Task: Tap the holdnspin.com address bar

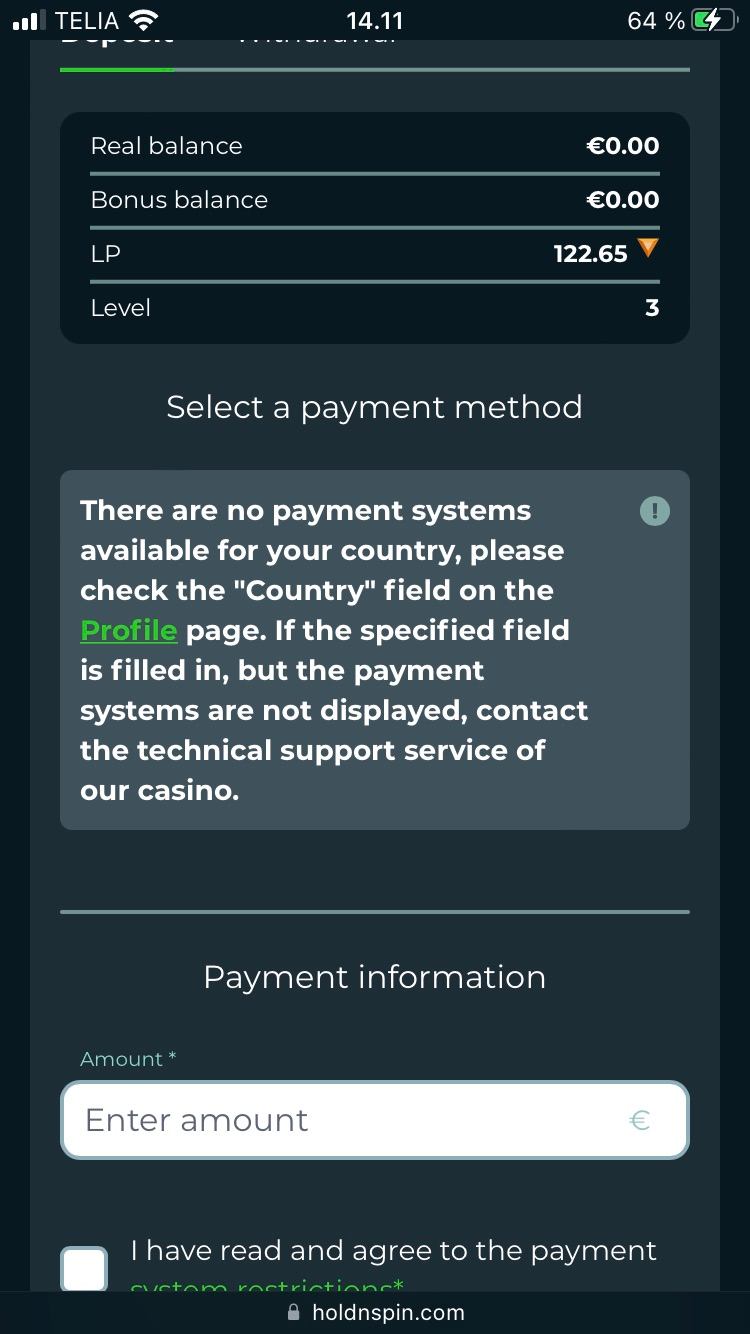Action: point(375,1312)
